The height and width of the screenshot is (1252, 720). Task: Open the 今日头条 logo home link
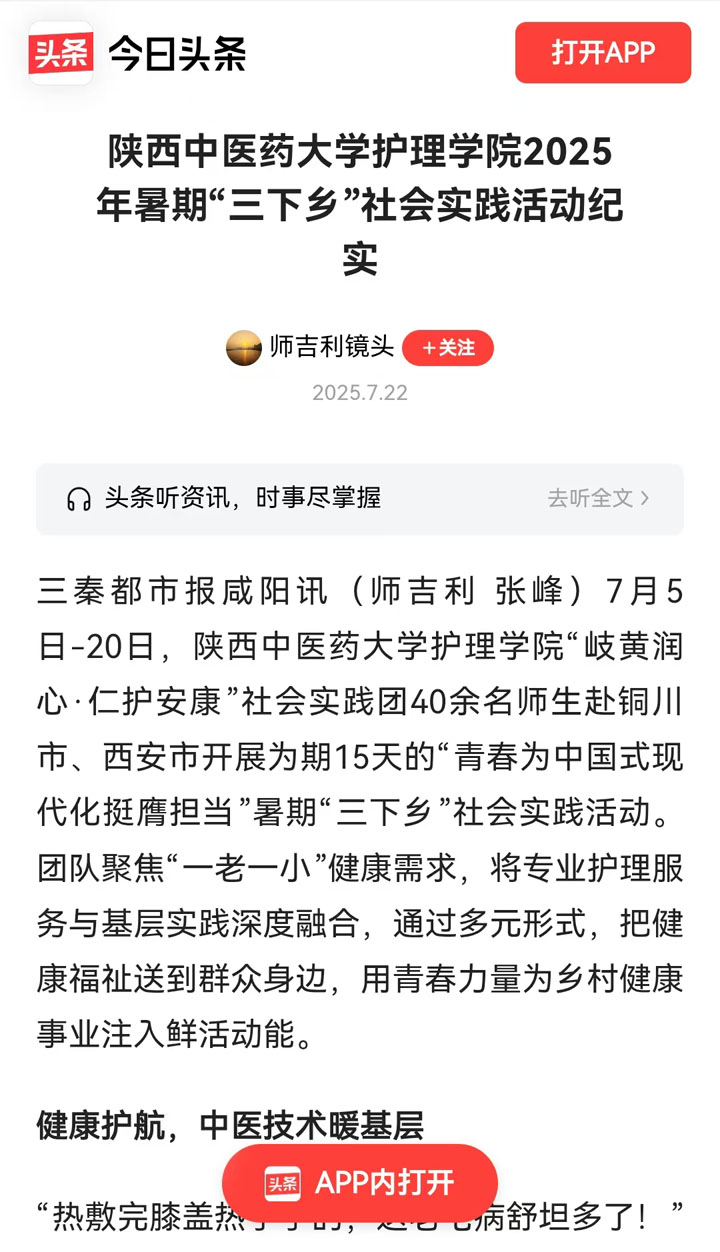coord(137,53)
